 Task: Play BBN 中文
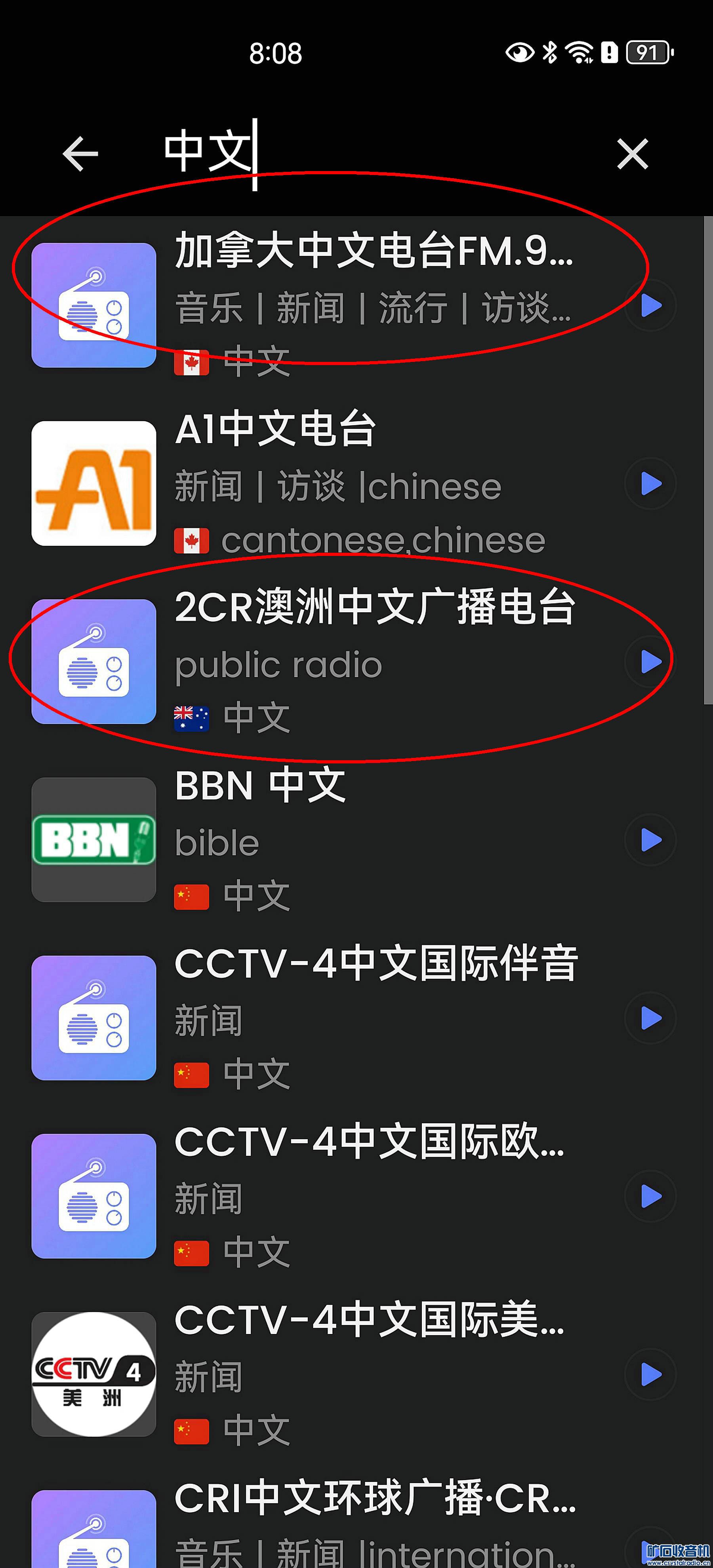[x=650, y=840]
